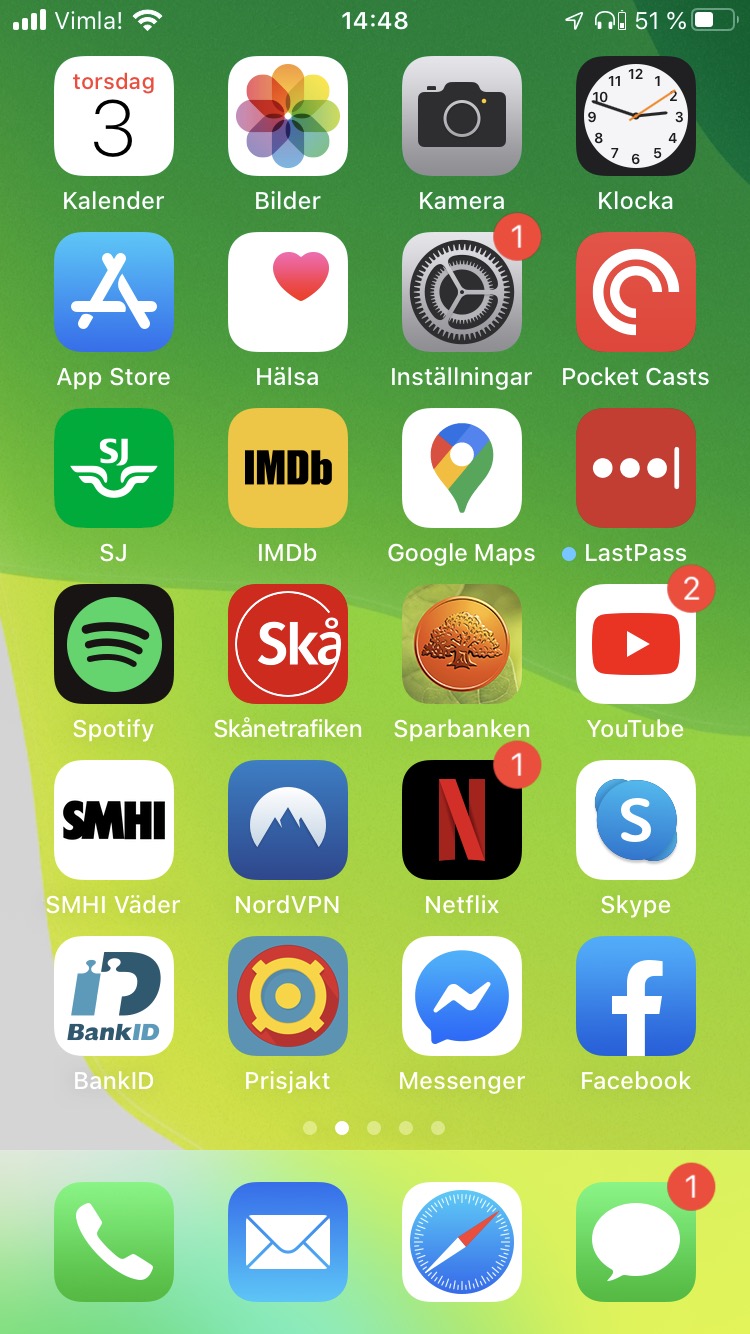Image resolution: width=750 pixels, height=1334 pixels.
Task: Launch Pocket Casts
Action: (x=635, y=292)
